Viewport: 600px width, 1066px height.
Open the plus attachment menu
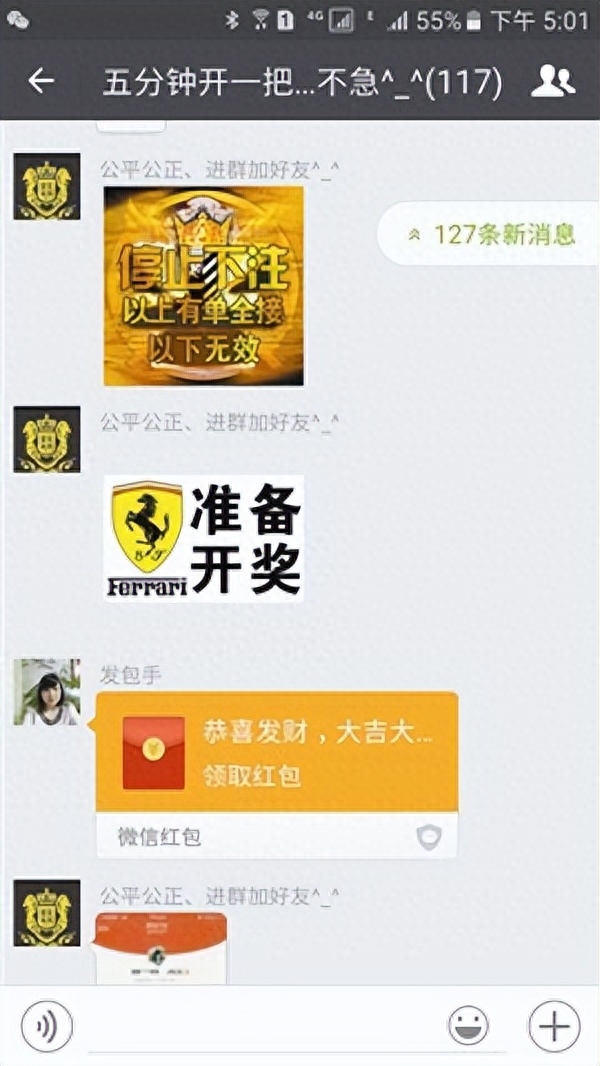(553, 1027)
